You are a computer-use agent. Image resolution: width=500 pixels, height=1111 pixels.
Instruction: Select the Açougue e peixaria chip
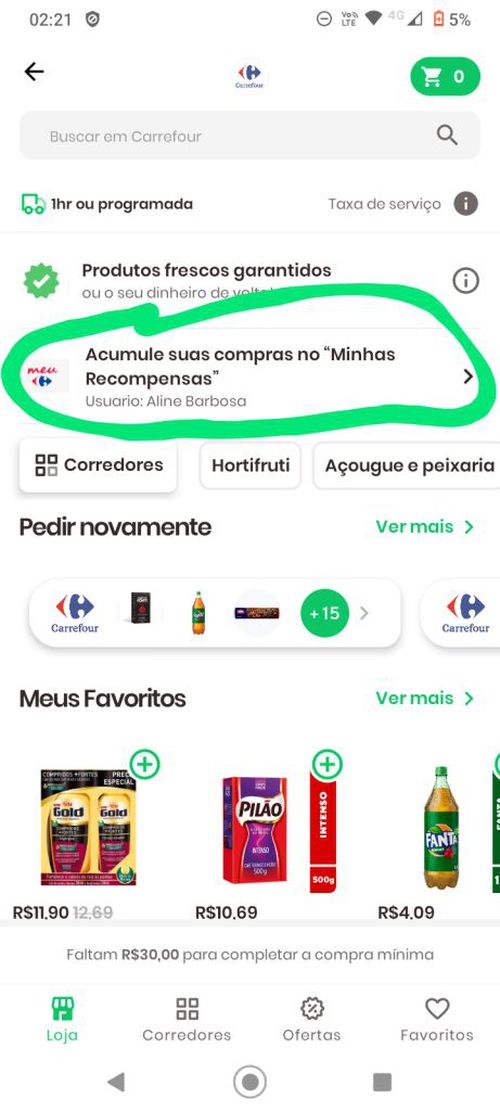tap(407, 466)
